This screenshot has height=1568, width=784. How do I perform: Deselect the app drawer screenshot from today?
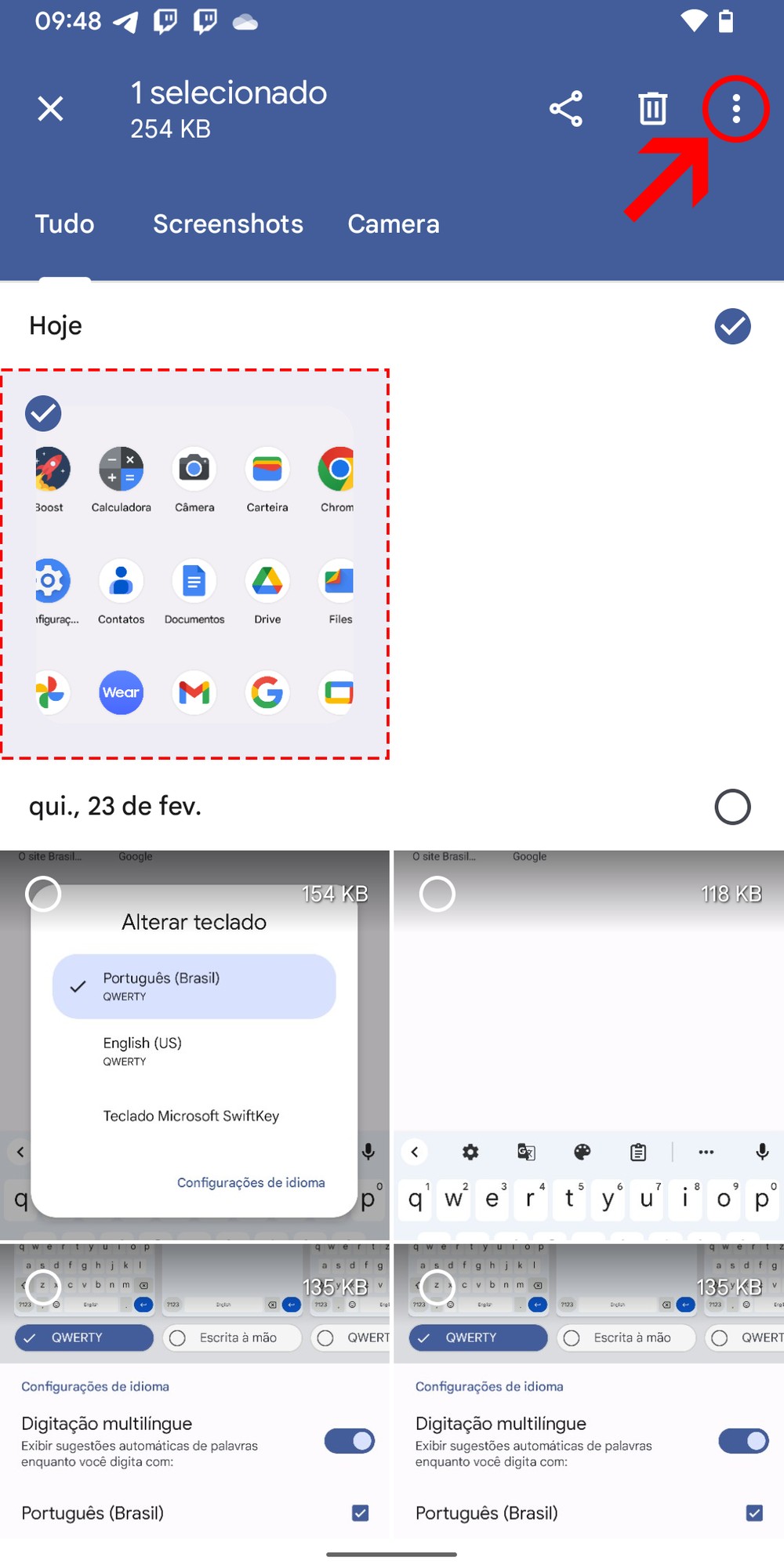pos(43,413)
